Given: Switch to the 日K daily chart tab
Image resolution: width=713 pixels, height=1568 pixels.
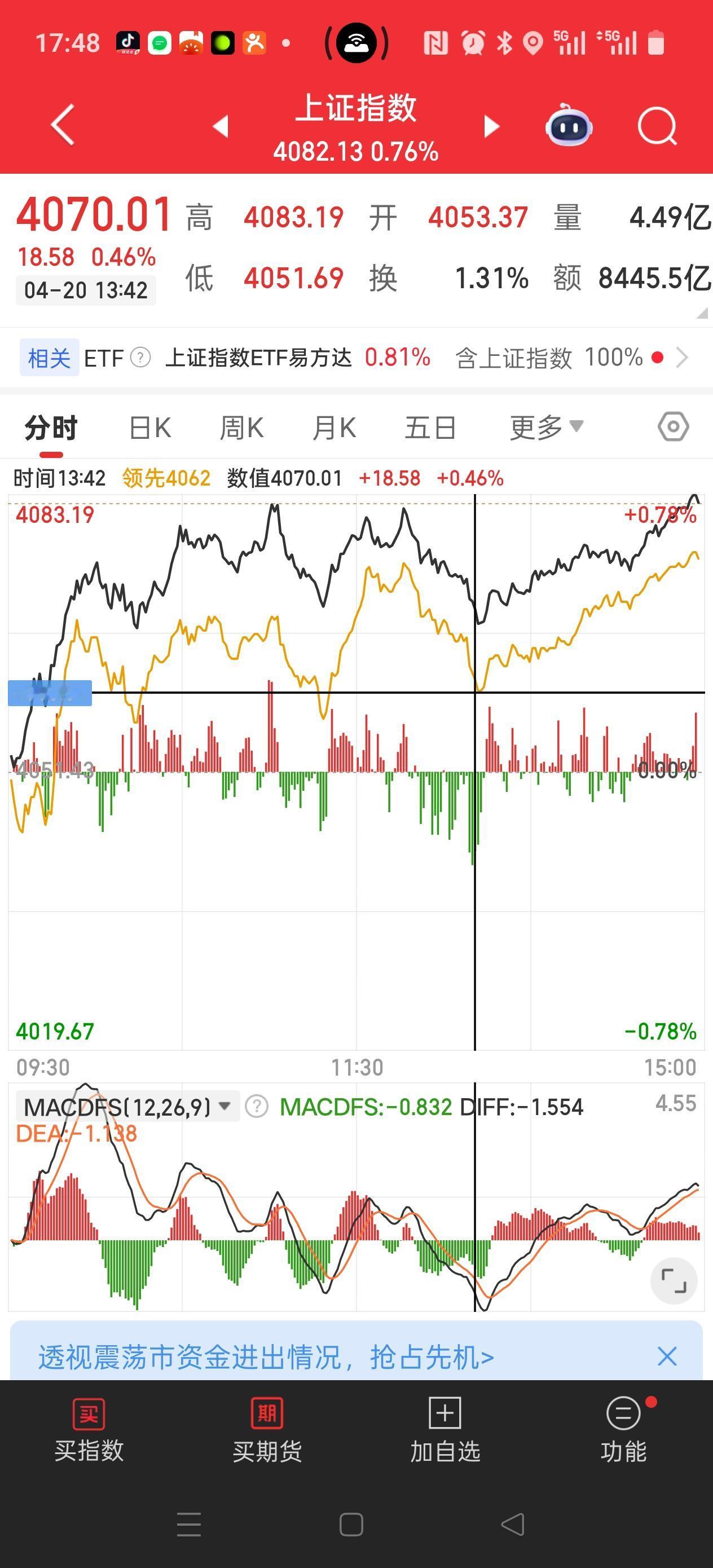Looking at the screenshot, I should (x=149, y=426).
